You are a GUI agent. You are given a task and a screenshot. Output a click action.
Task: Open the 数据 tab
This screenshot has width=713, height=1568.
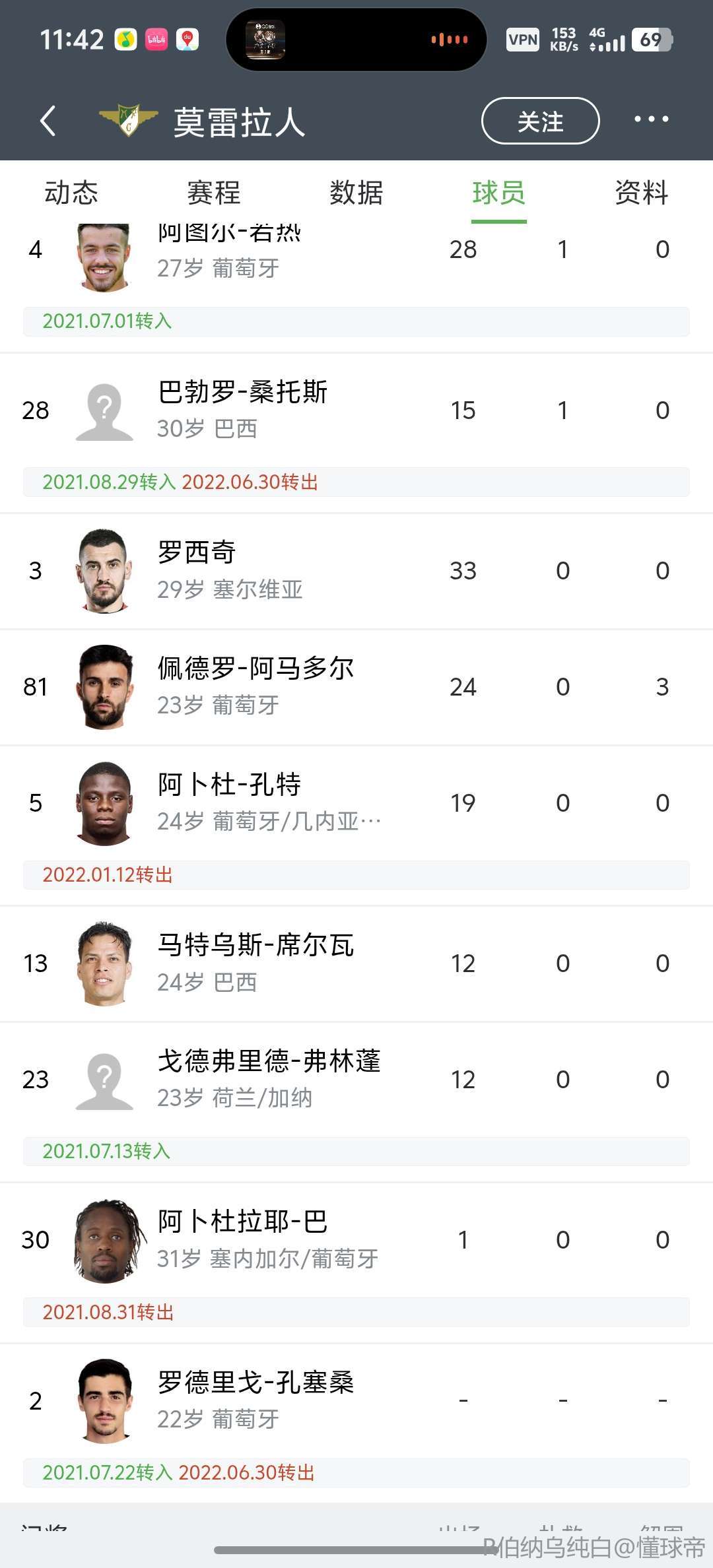(356, 193)
